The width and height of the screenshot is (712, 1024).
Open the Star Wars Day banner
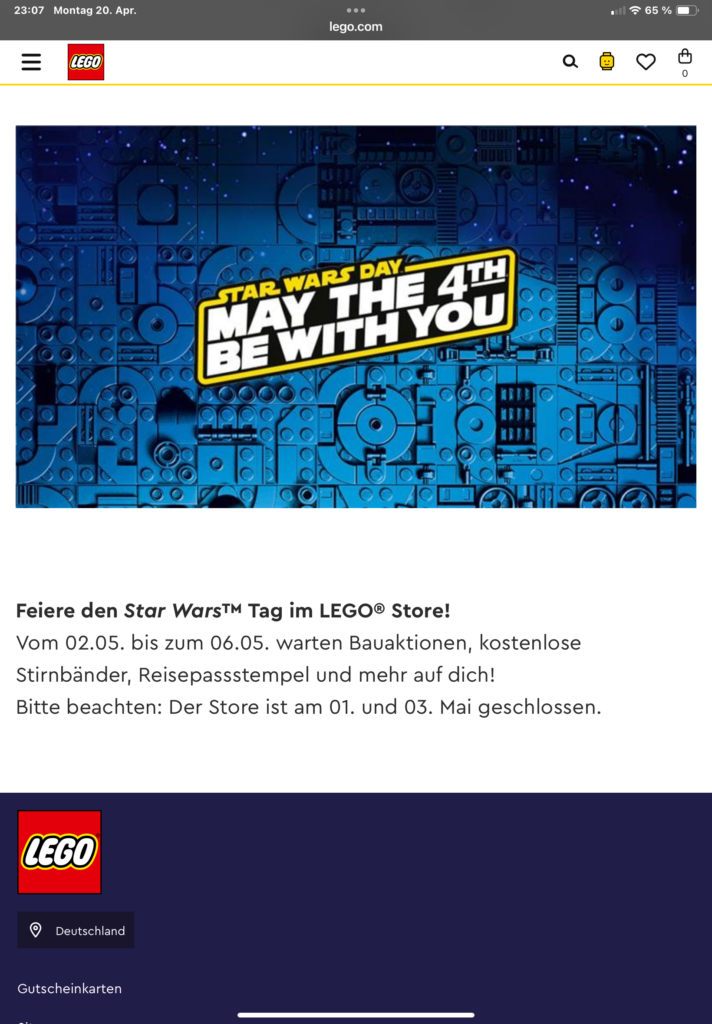[x=356, y=316]
